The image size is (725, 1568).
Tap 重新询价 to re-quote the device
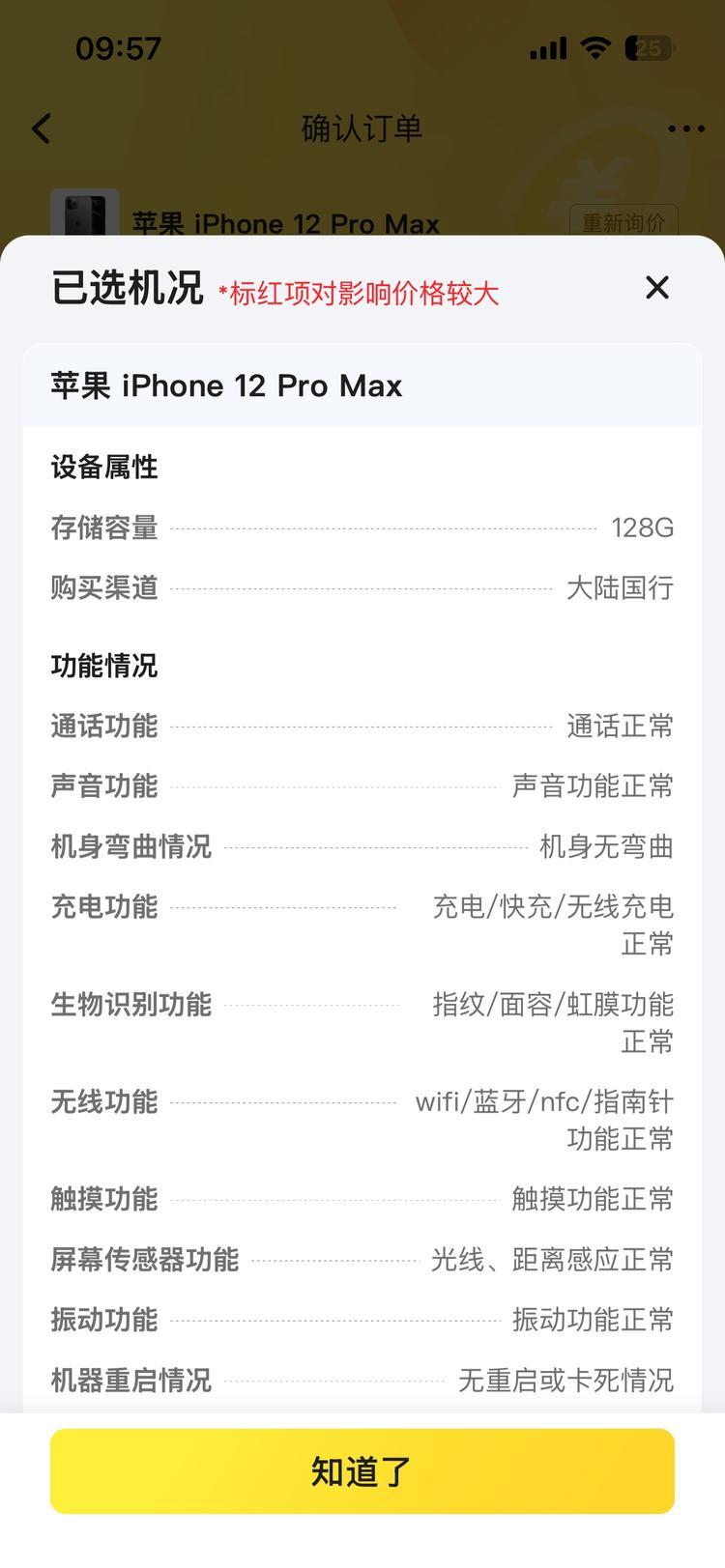click(x=623, y=221)
